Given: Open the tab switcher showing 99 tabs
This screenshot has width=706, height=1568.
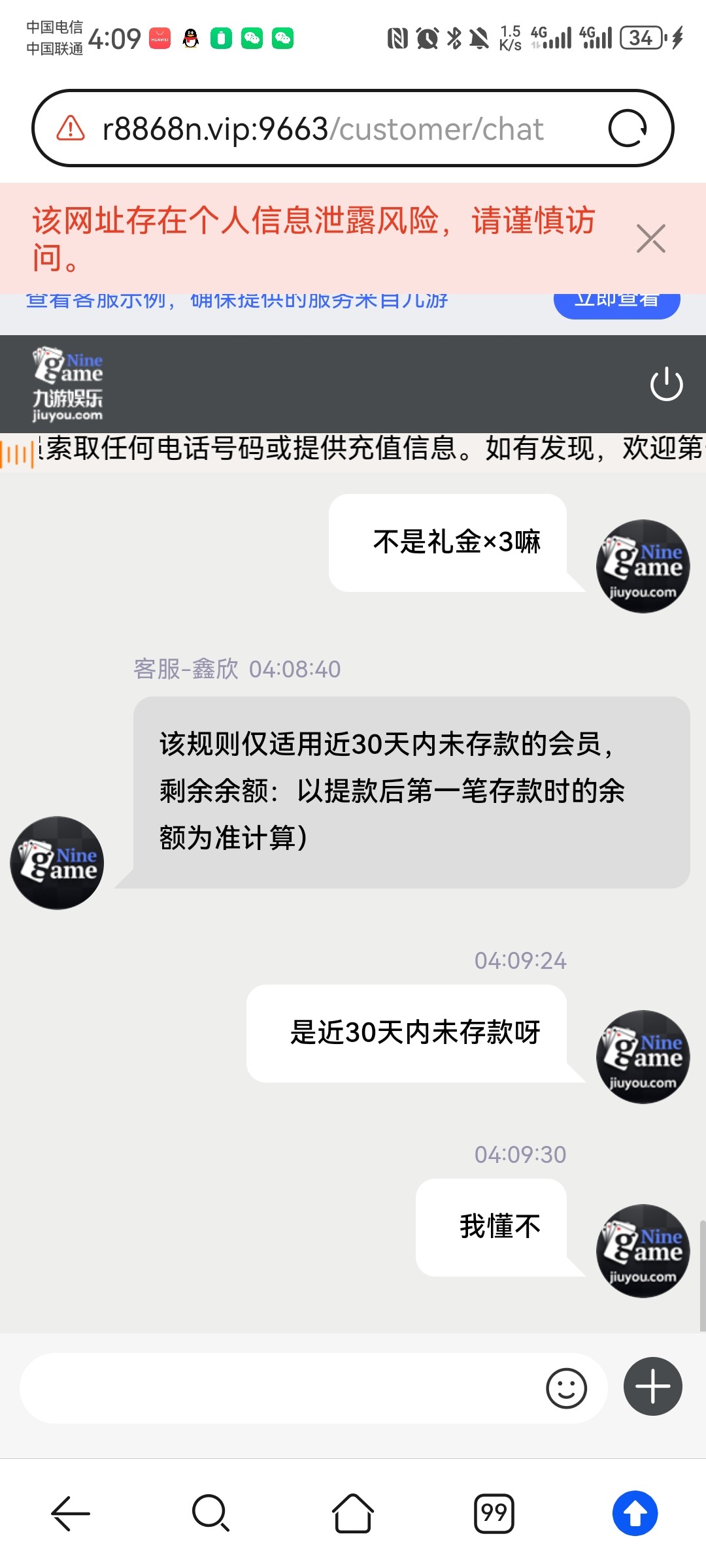Looking at the screenshot, I should tap(494, 1513).
